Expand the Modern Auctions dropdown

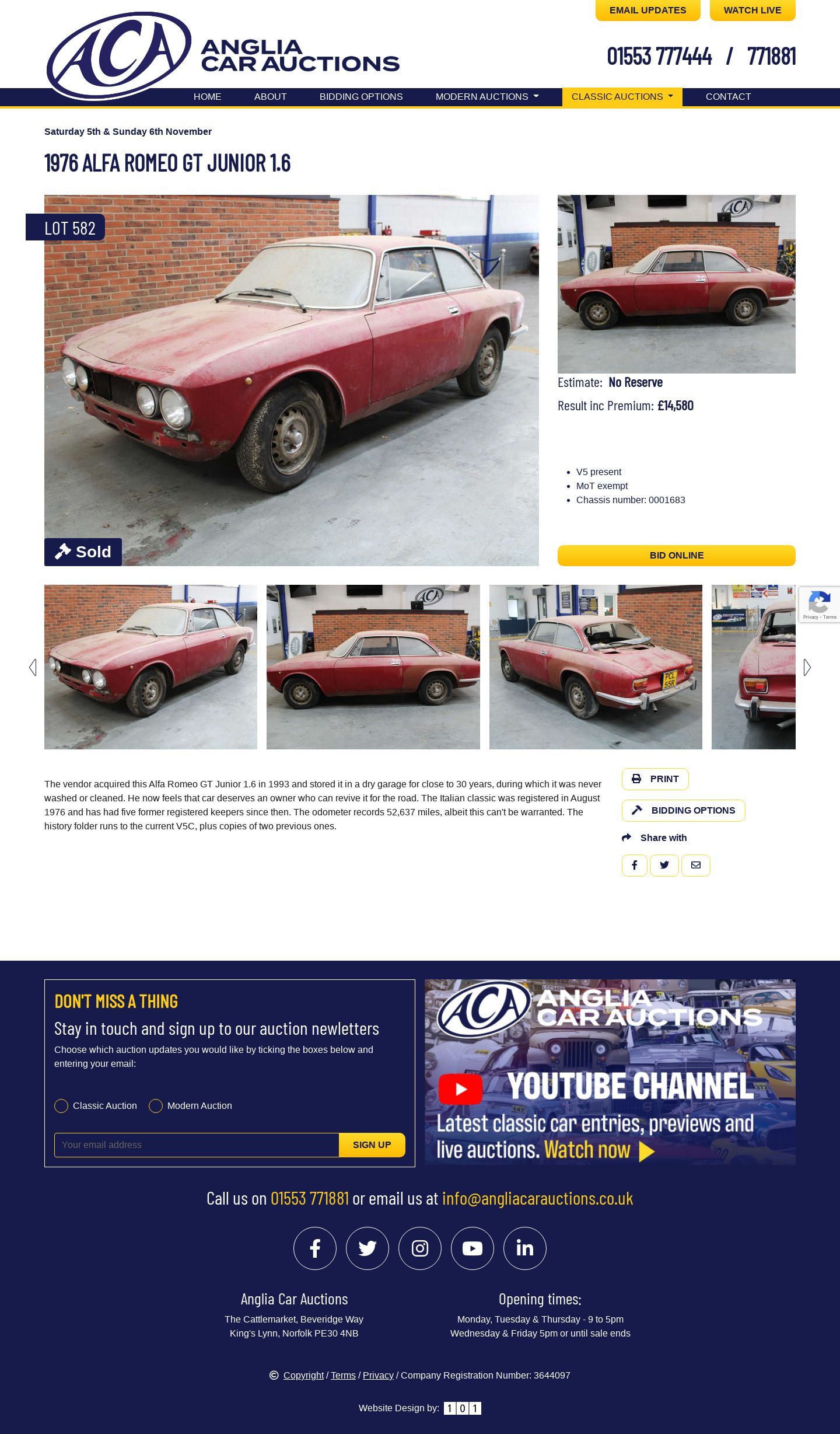(x=487, y=97)
